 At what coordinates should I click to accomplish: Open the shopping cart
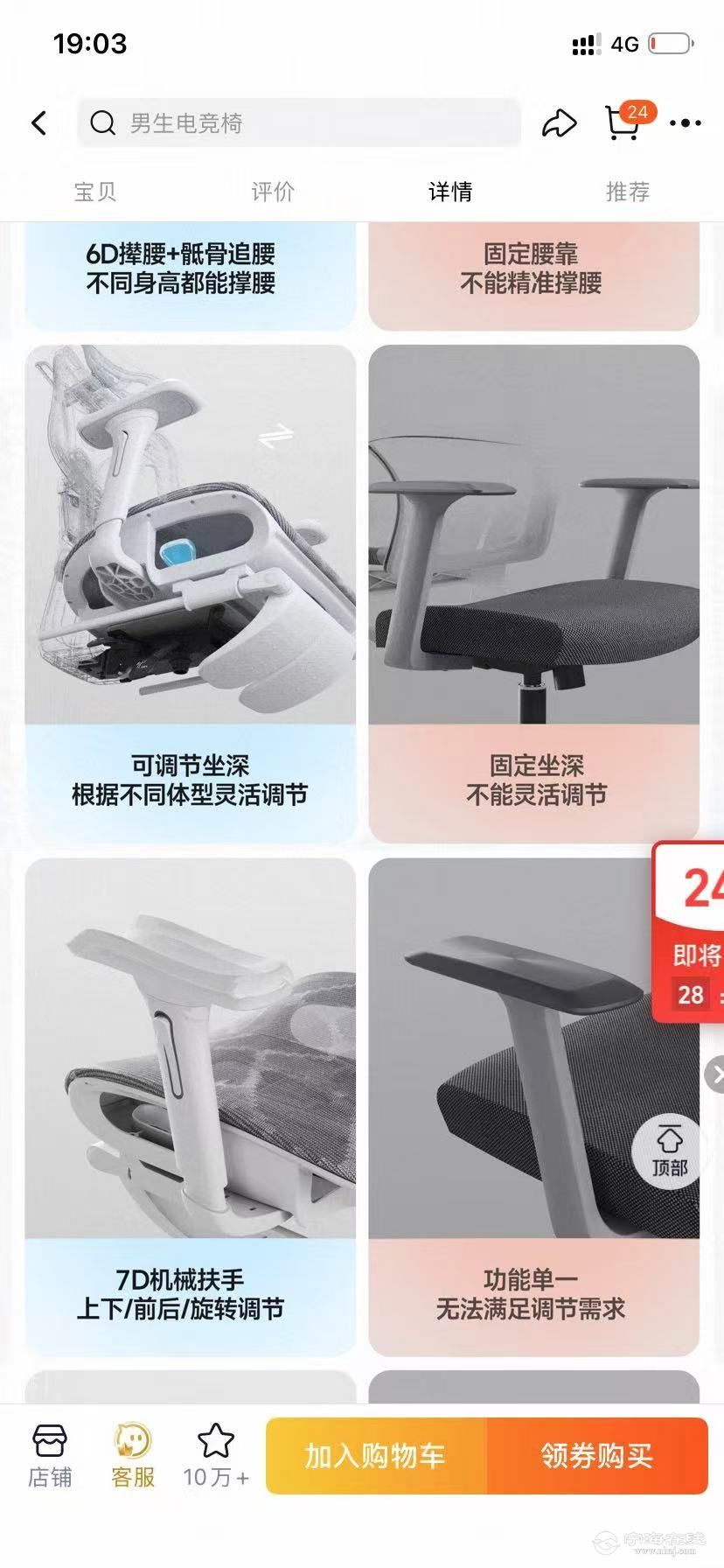tap(623, 123)
